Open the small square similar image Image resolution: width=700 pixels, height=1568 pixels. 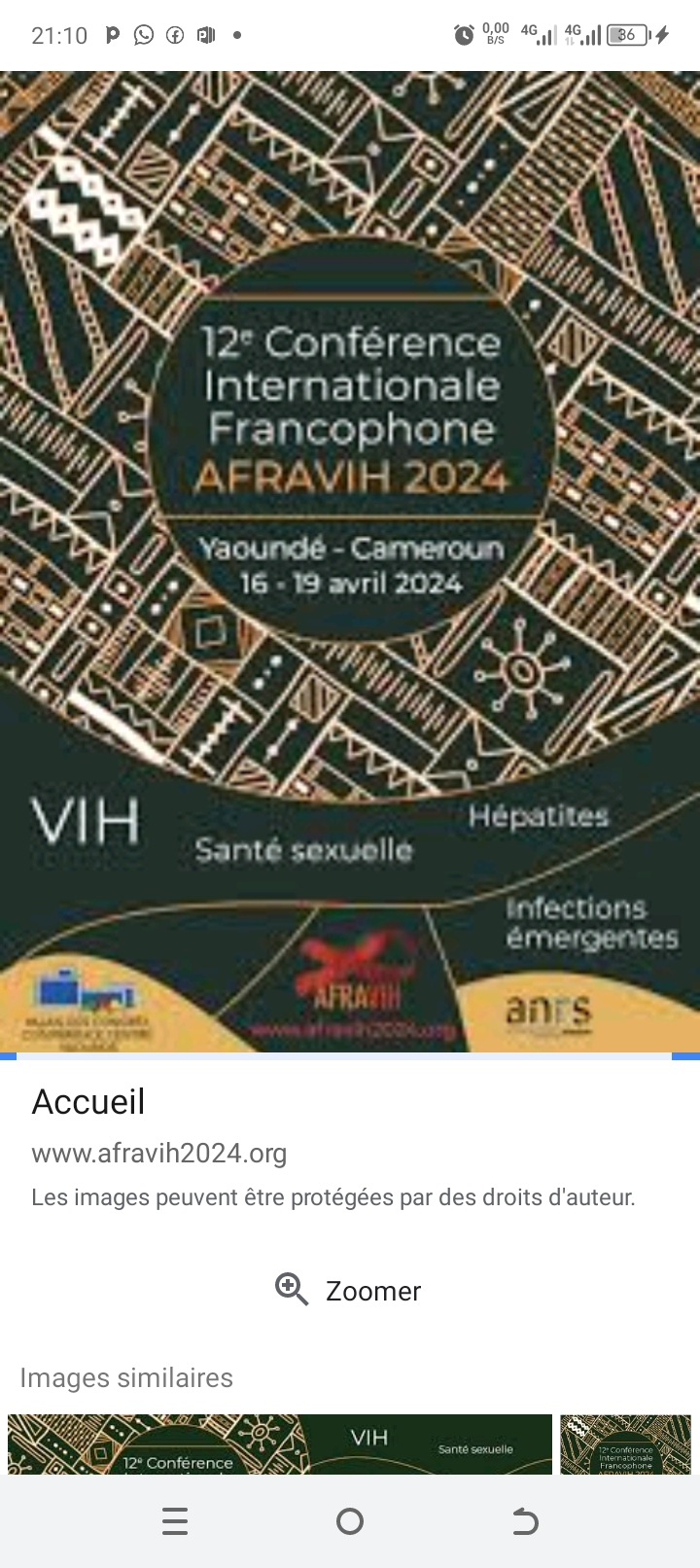[625, 1444]
